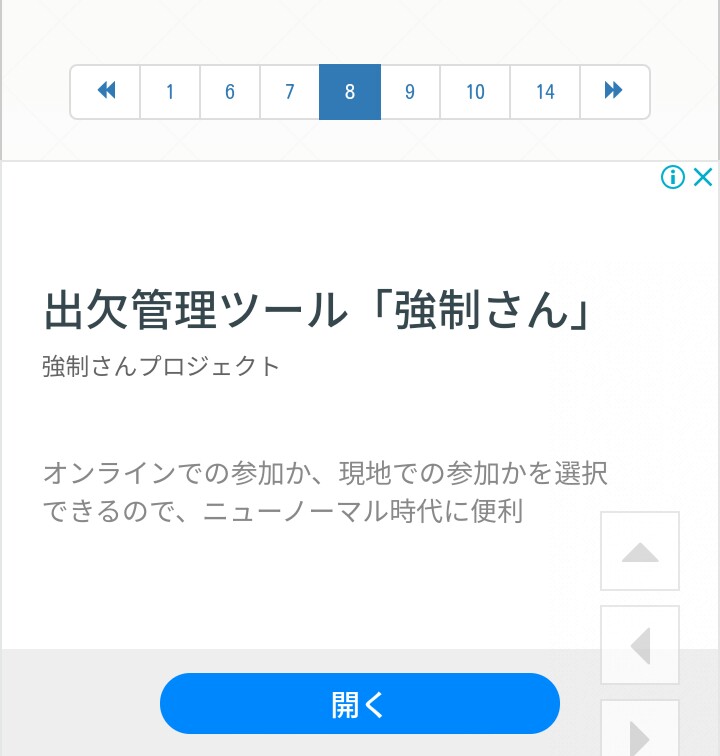The image size is (720, 756).
Task: Go to page 6
Action: click(x=230, y=92)
